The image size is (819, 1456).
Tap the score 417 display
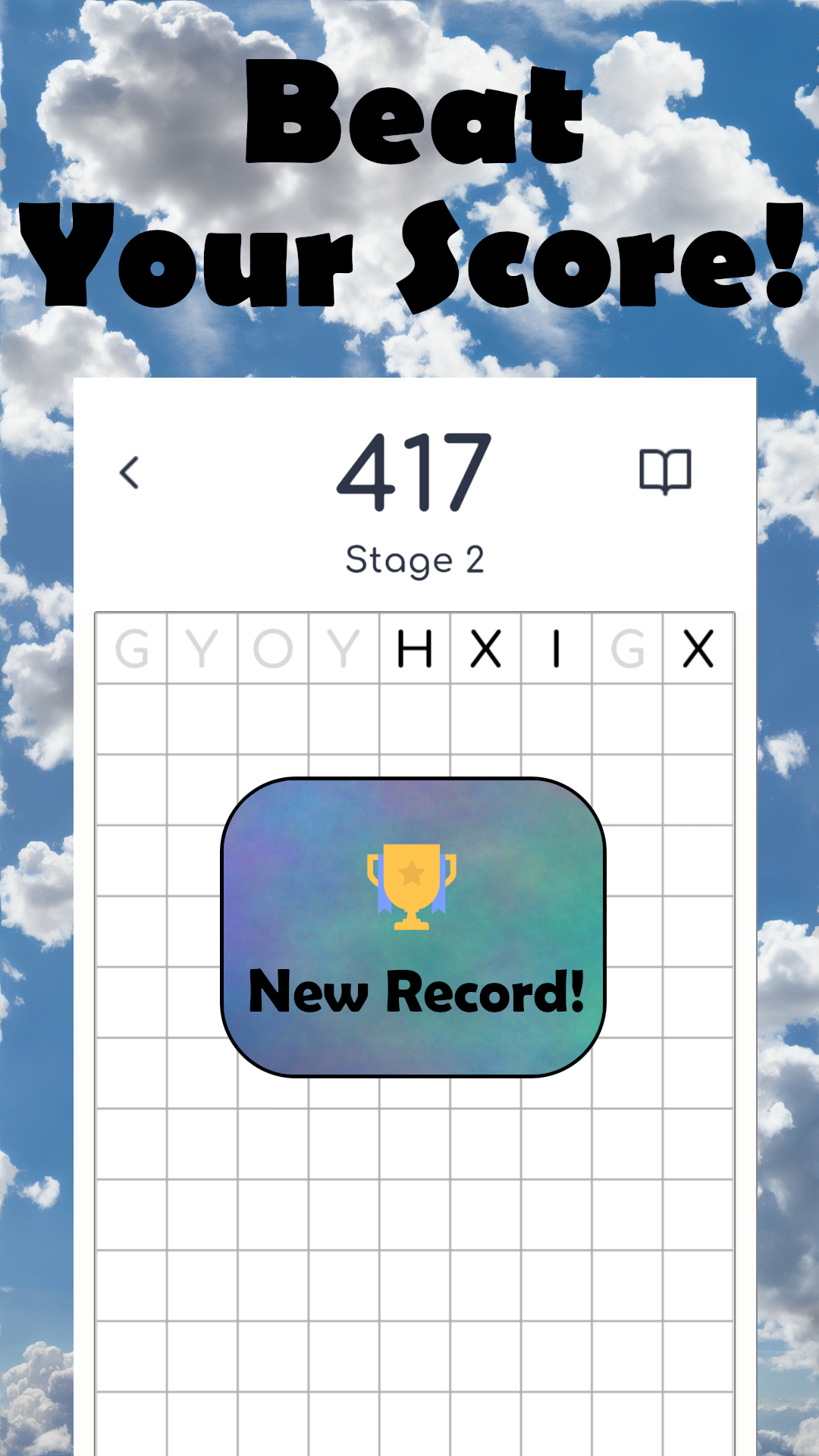[413, 470]
